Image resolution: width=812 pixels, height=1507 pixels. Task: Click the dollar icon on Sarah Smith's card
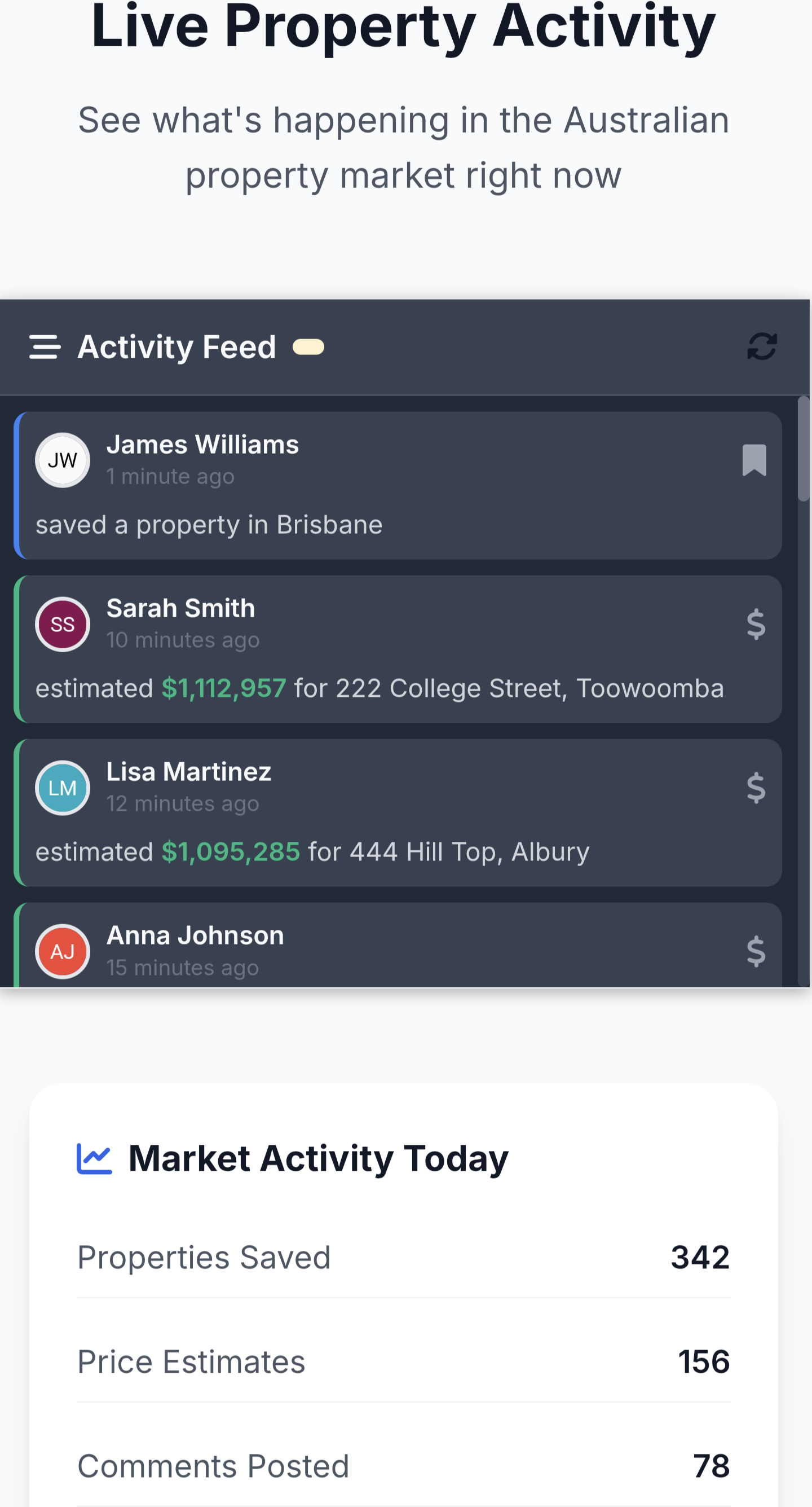point(756,624)
